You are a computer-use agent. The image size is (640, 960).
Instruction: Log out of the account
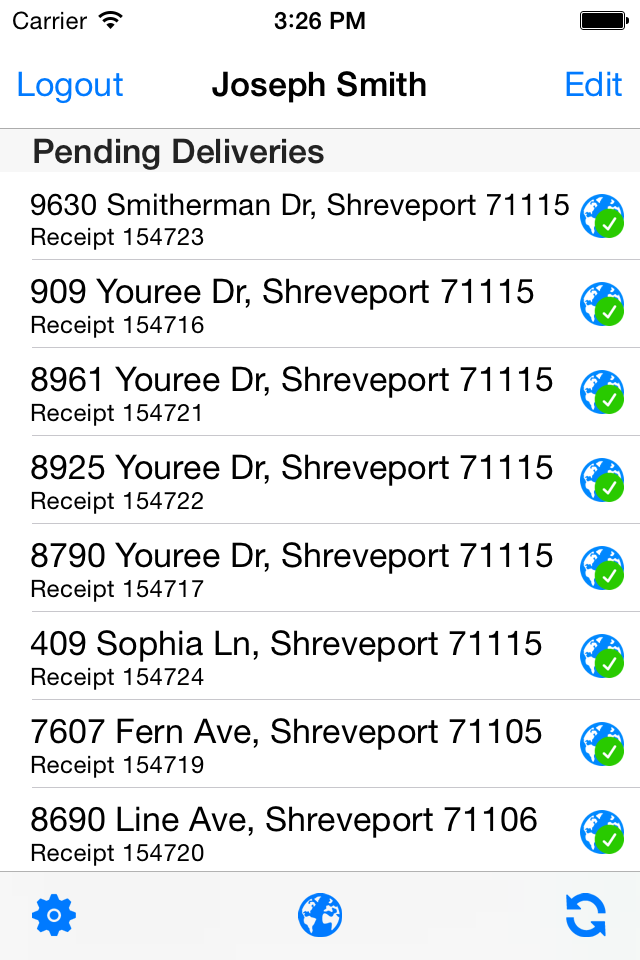(70, 85)
